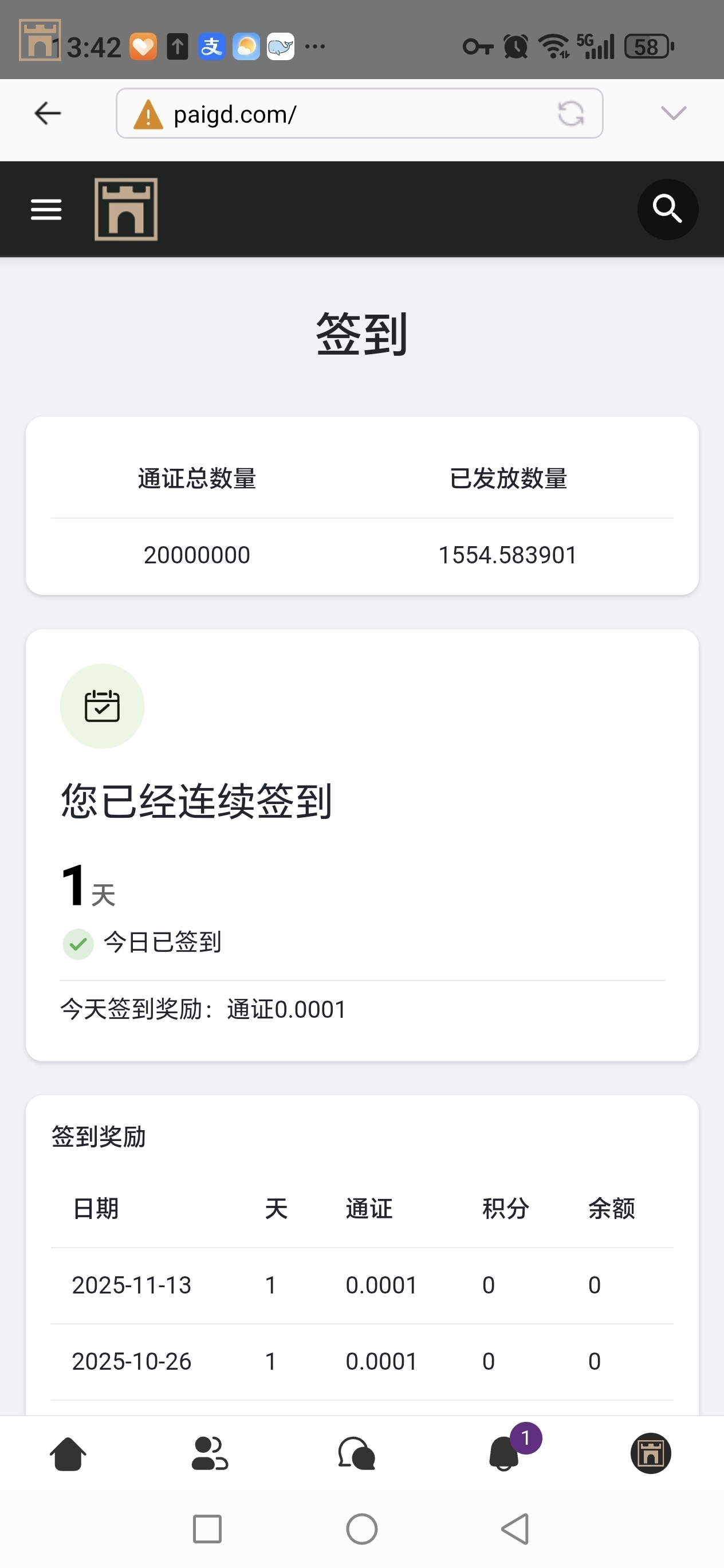Reload the page with the refresh icon
The image size is (724, 1568).
(570, 114)
